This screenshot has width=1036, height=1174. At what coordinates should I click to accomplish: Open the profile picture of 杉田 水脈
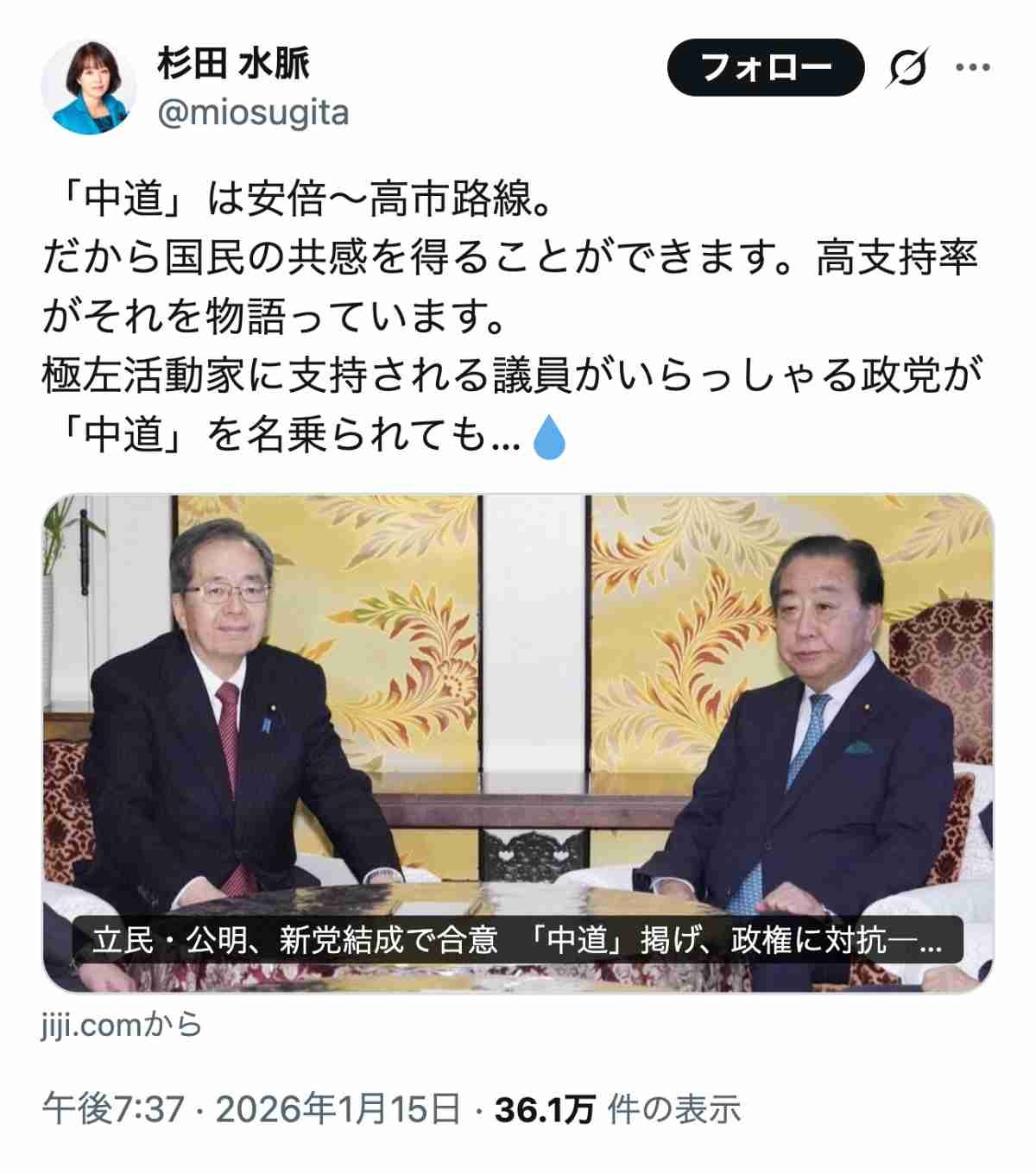[x=89, y=86]
